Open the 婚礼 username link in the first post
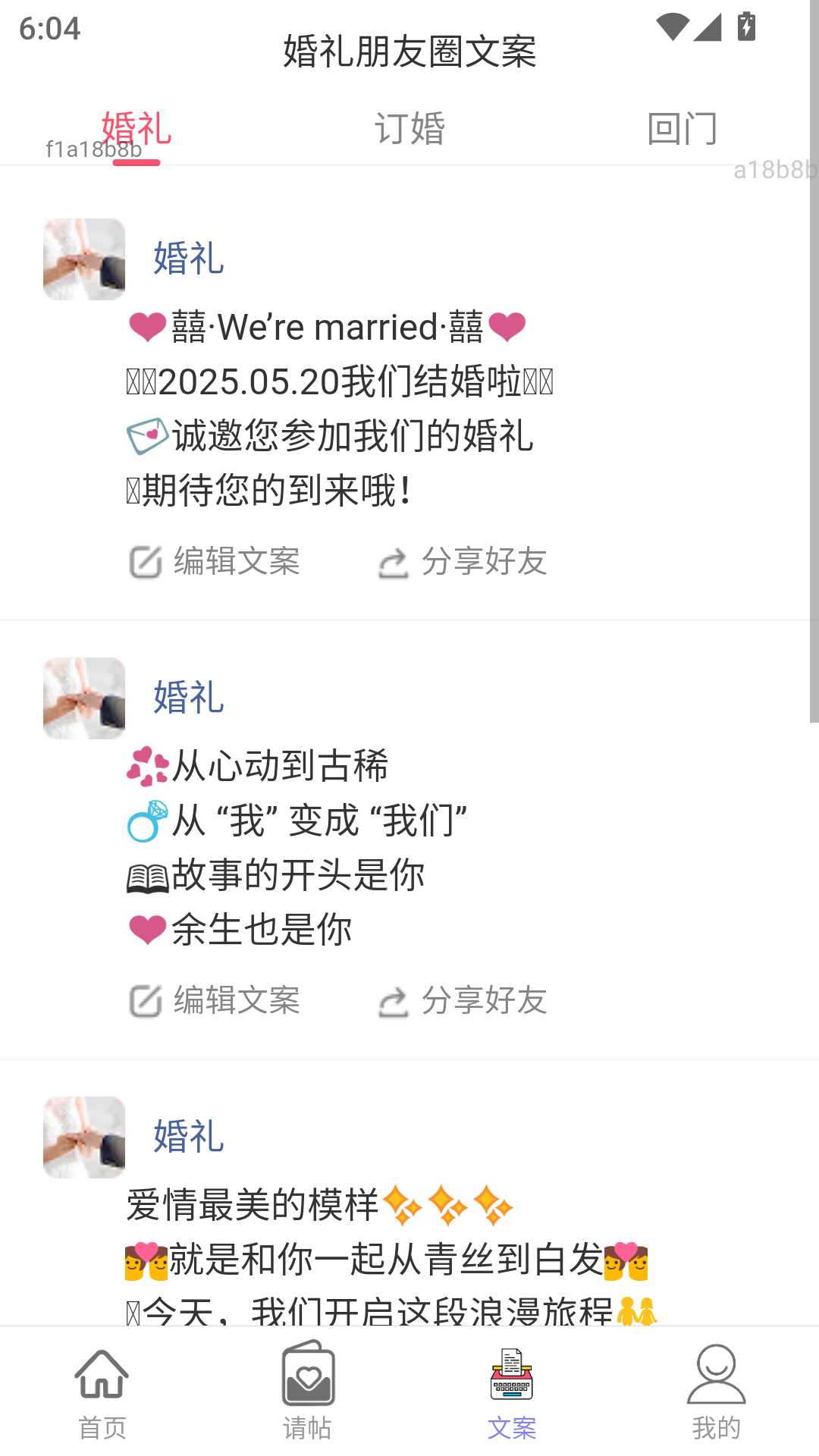 click(x=187, y=261)
